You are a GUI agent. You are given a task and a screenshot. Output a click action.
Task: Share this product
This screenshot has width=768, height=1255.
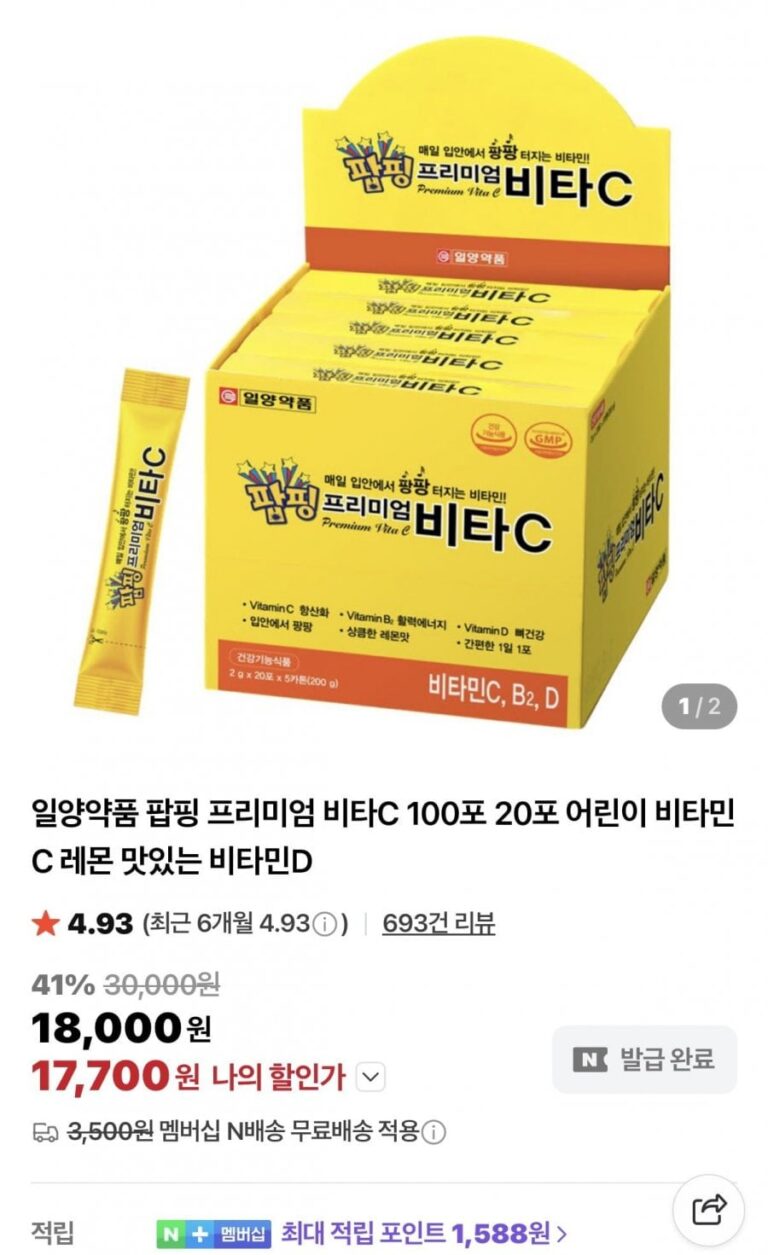tap(708, 1210)
